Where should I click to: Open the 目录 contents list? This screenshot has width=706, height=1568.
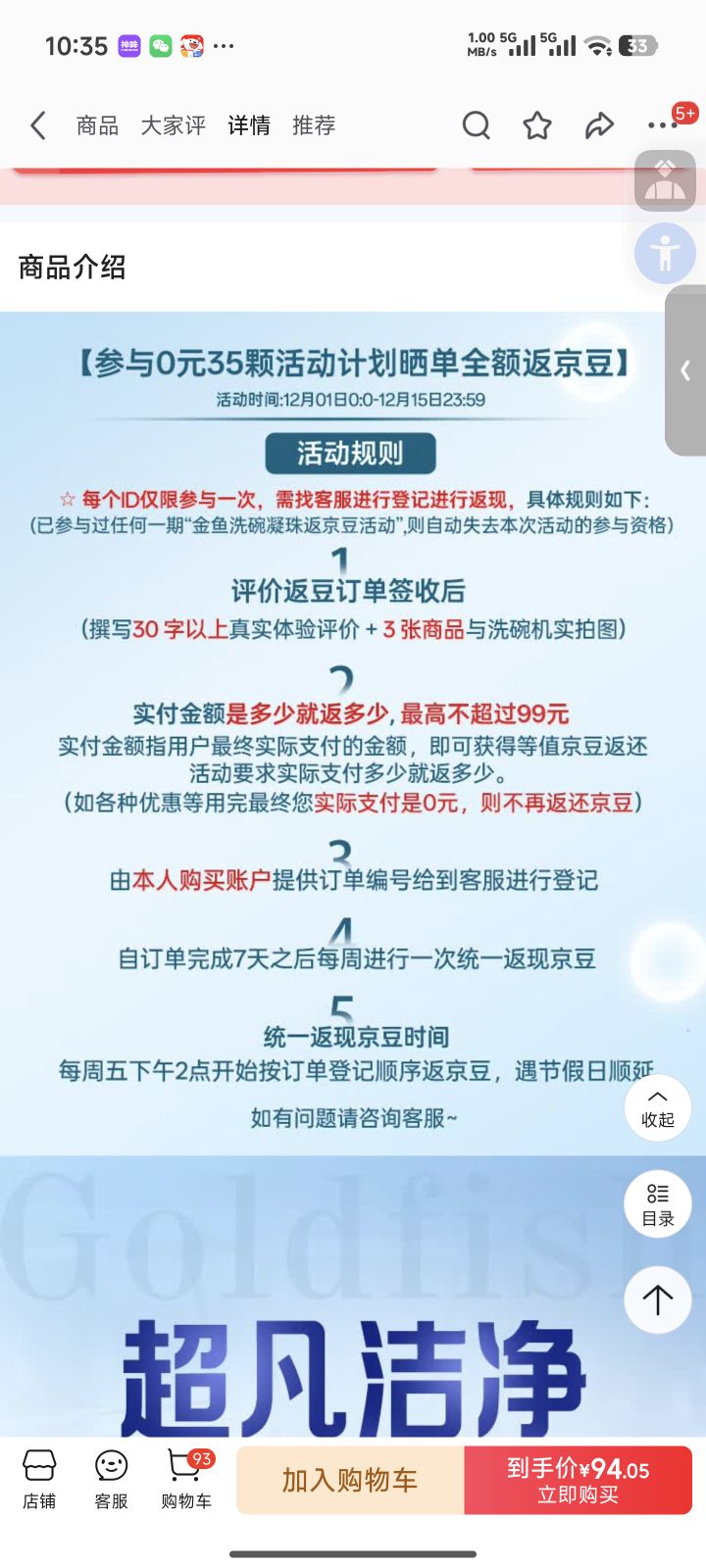(x=658, y=1204)
